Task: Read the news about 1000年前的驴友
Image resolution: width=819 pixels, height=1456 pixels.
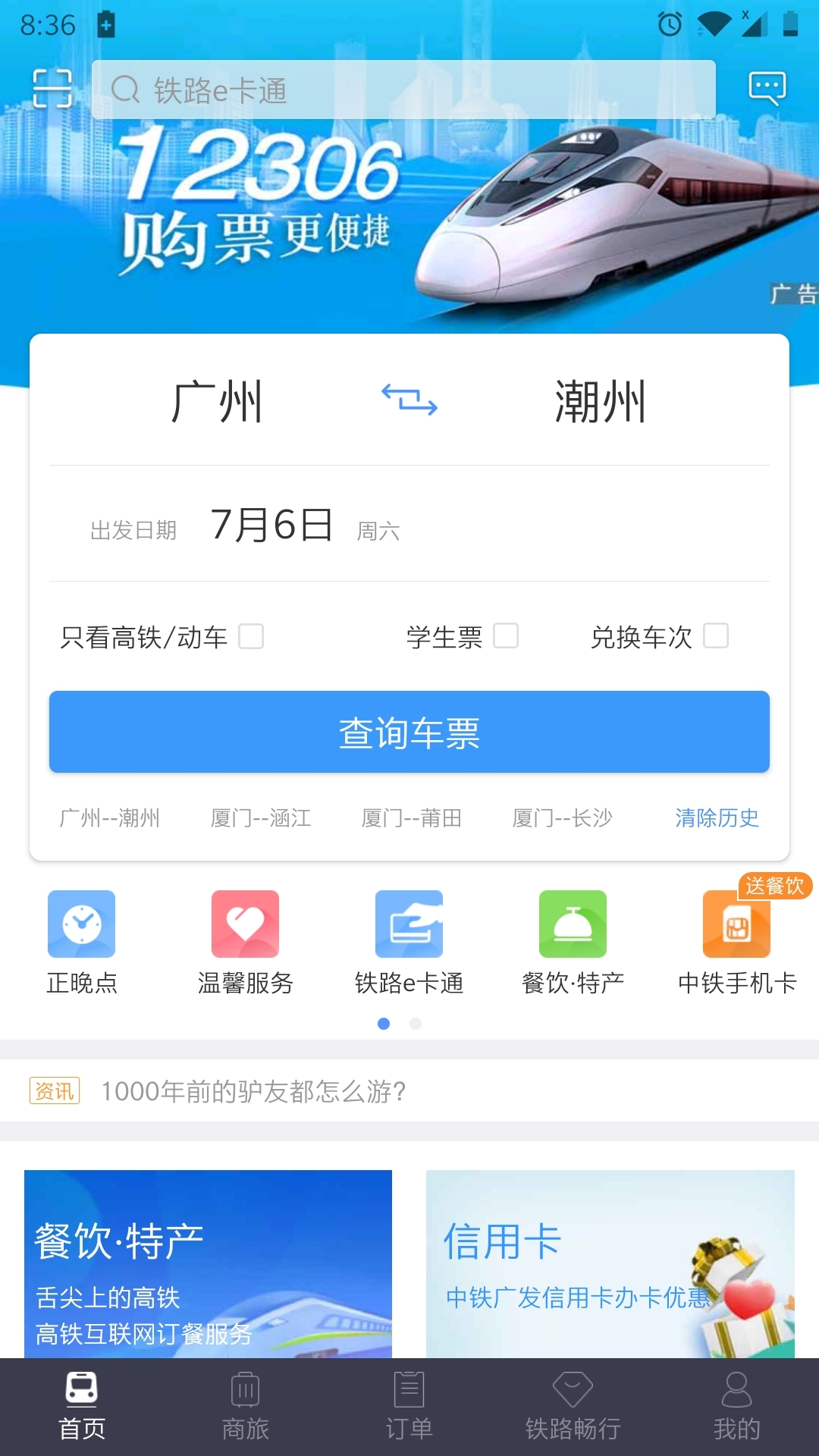Action: click(x=254, y=1091)
